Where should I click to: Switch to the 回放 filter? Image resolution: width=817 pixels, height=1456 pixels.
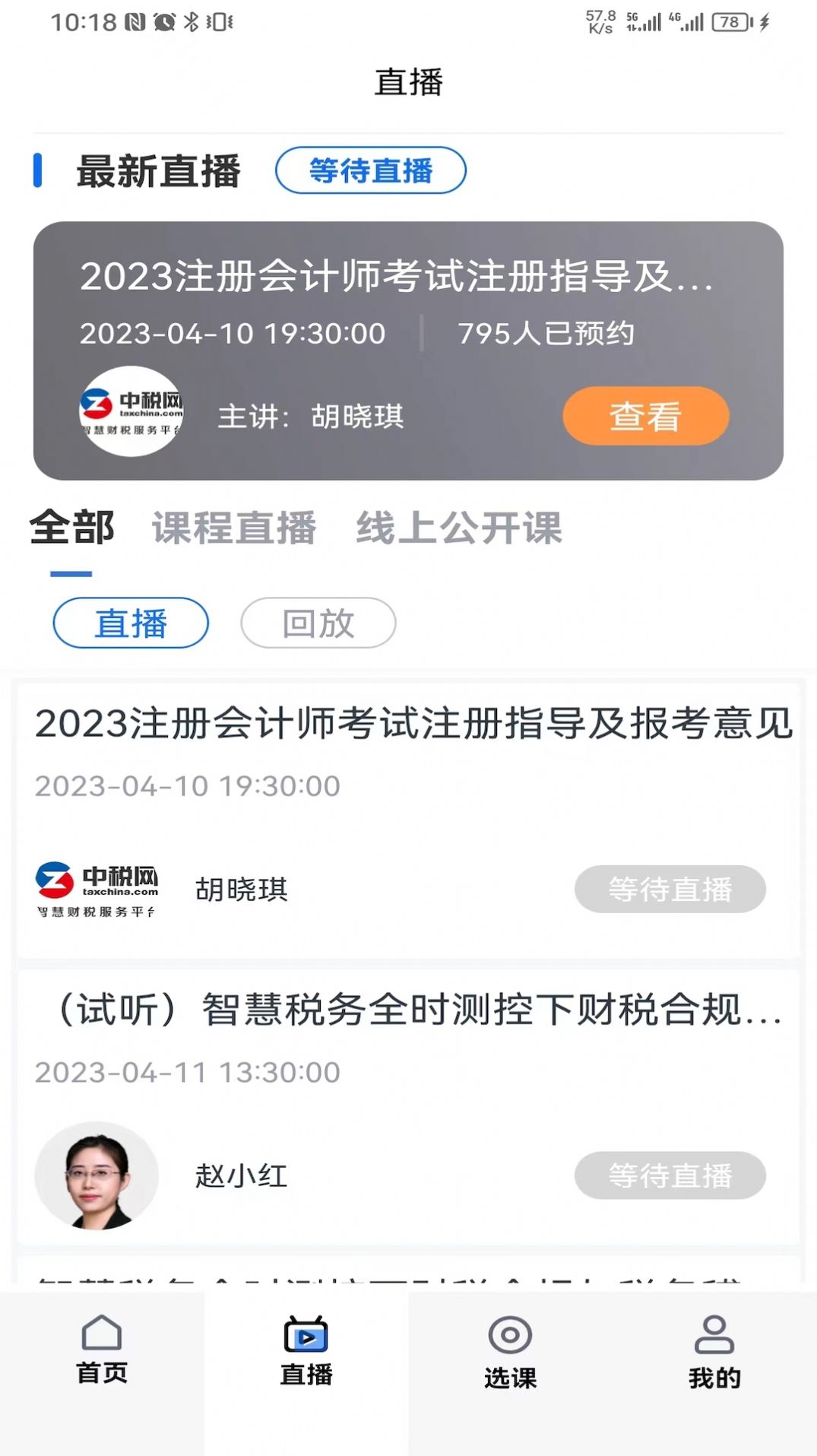click(318, 623)
